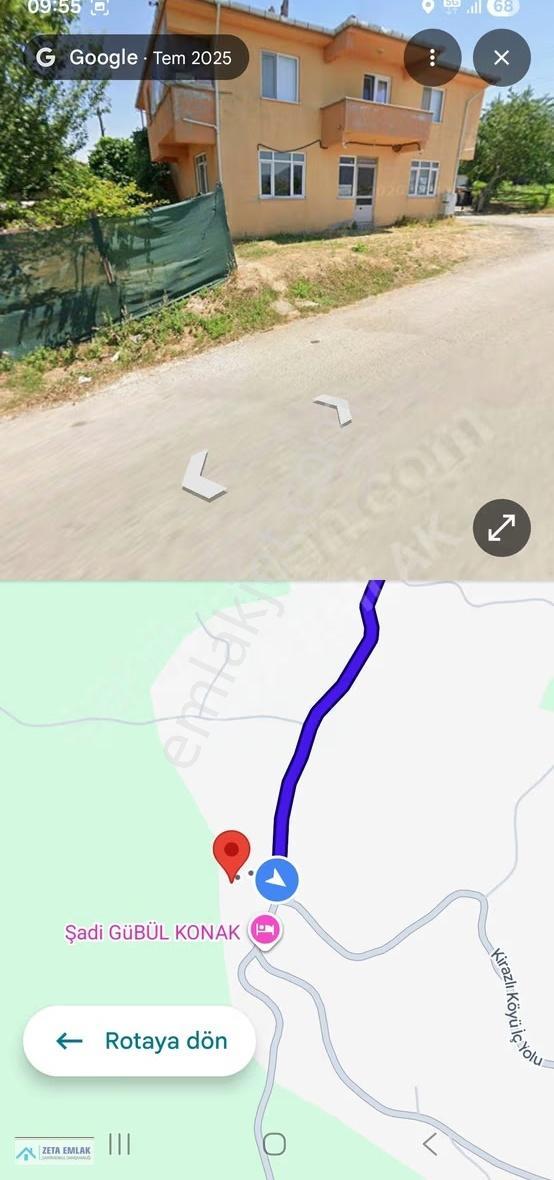554x1180 pixels.
Task: Tap the upper Street View navigation arrow
Action: click(x=333, y=410)
